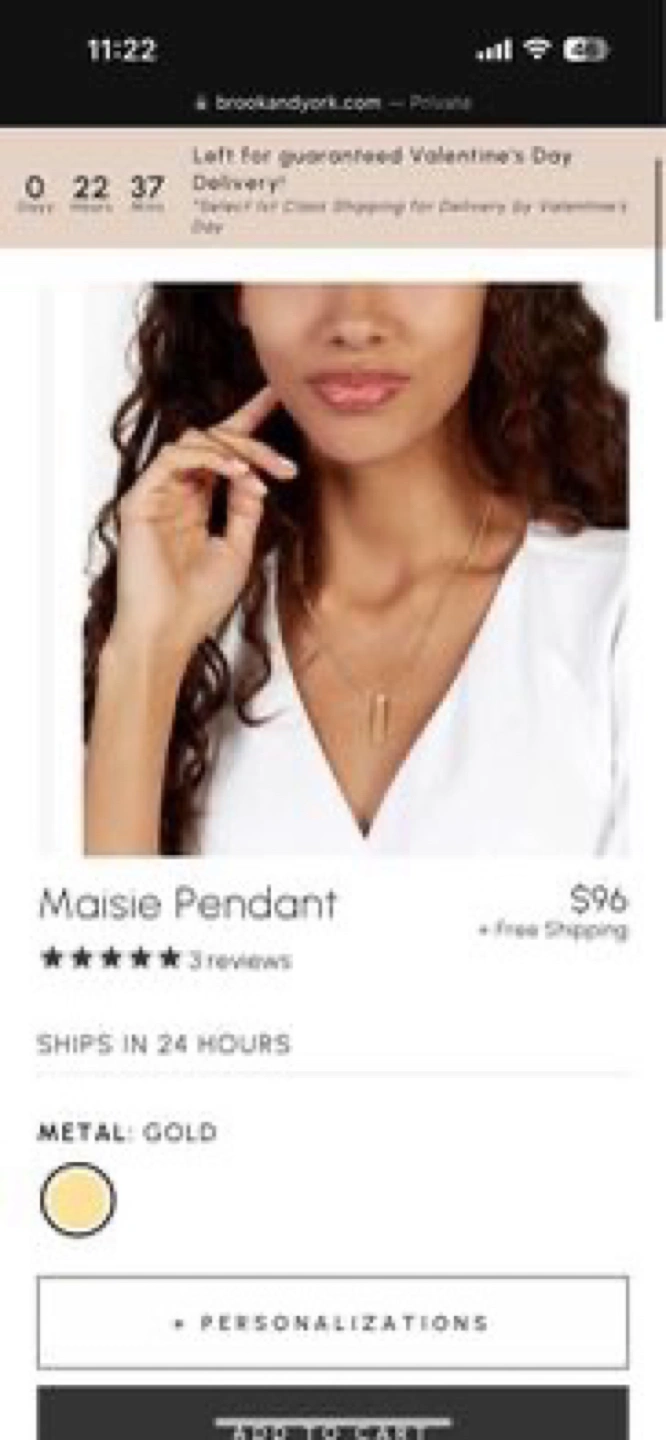Image resolution: width=666 pixels, height=1440 pixels.
Task: Add the Maisie Pendant to cart
Action: (x=333, y=1418)
